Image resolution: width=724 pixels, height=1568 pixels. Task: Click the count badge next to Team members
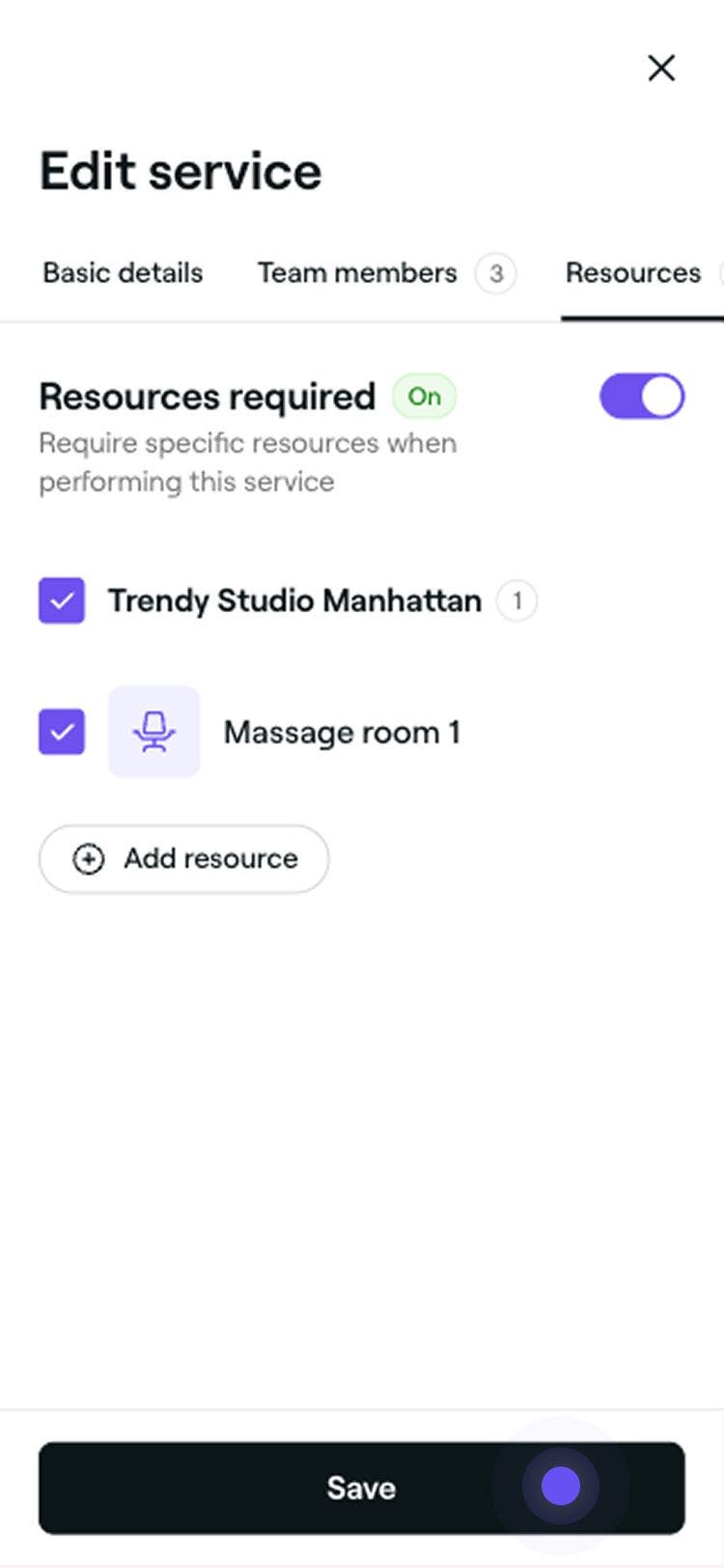[x=496, y=274]
